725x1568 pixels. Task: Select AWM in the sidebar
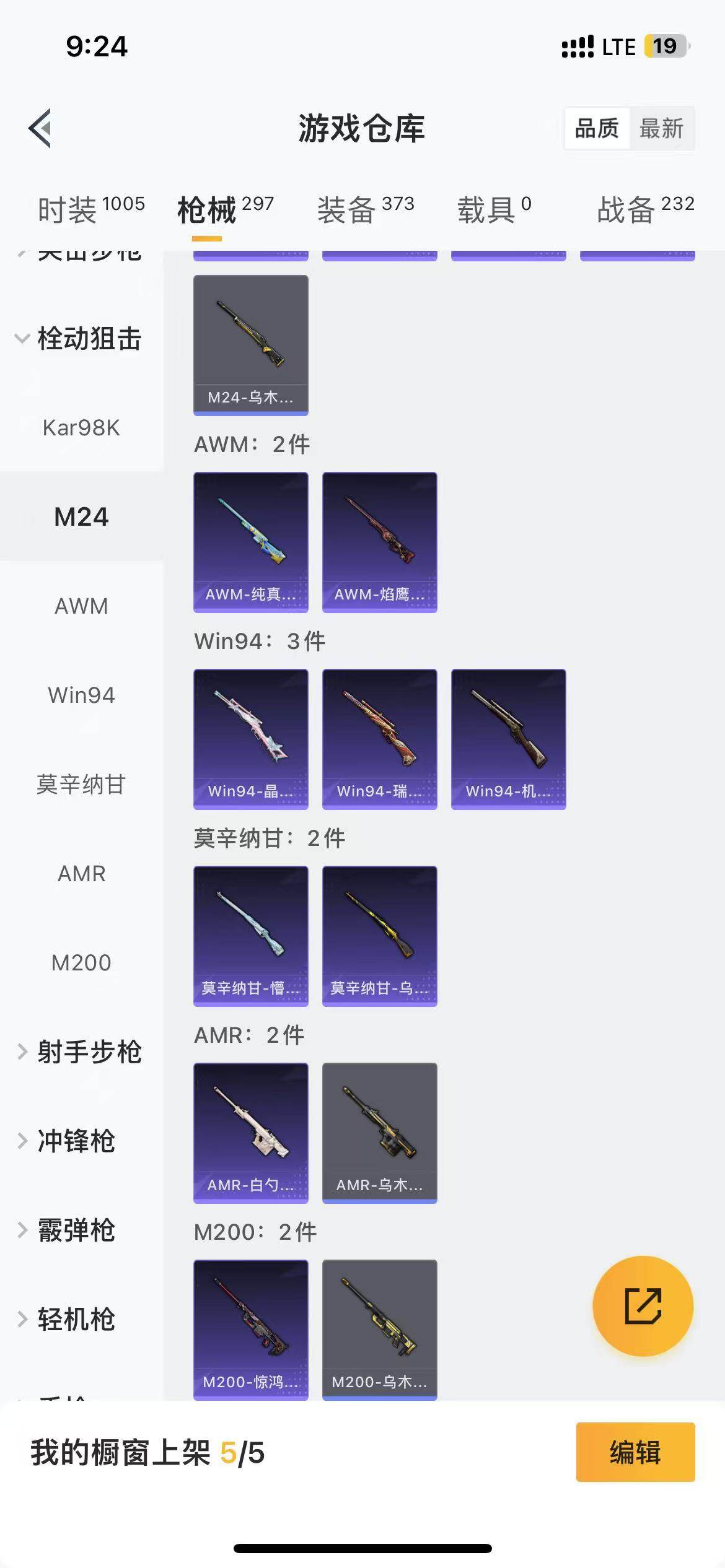coord(81,607)
